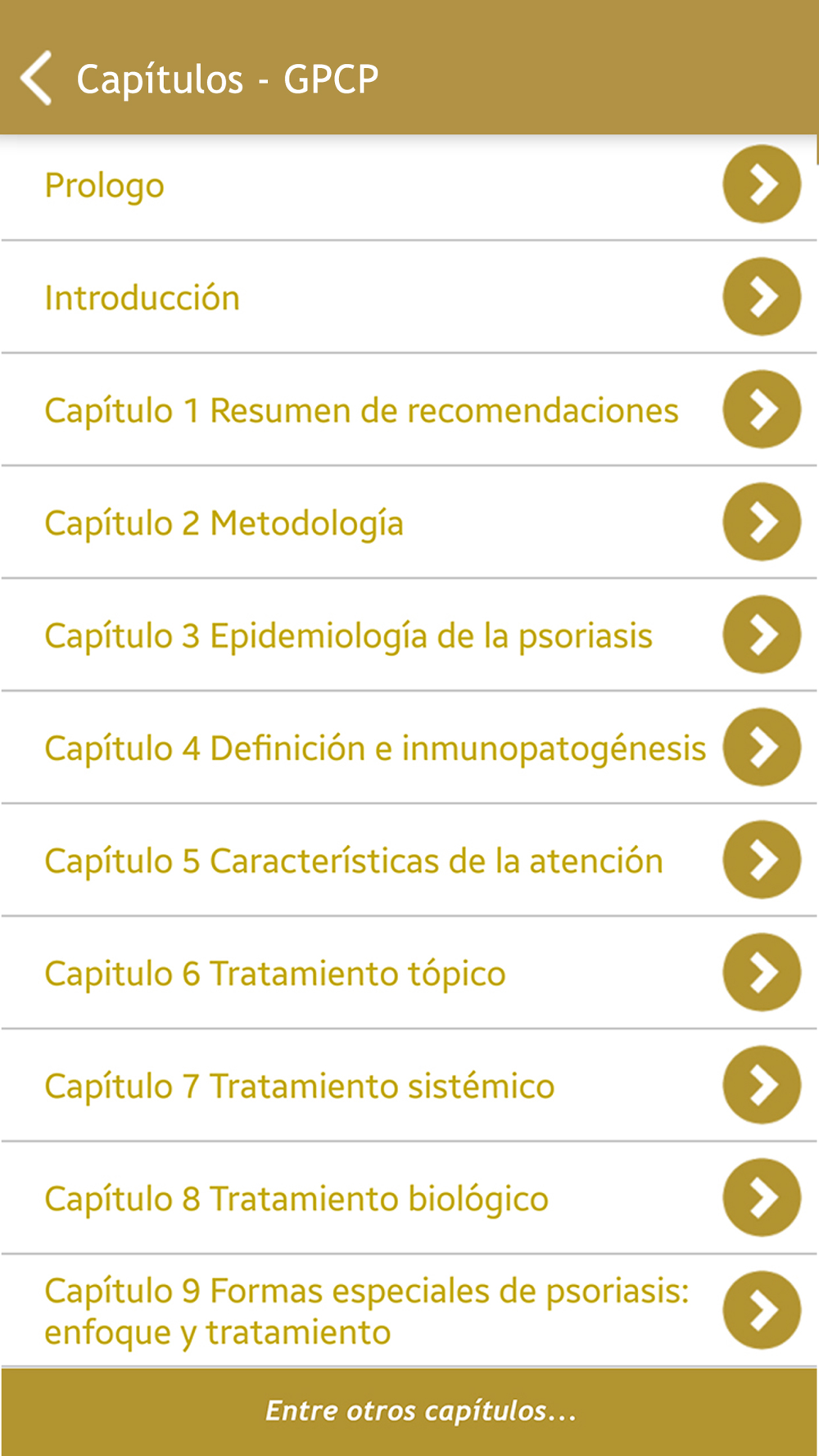Select Capitulo 6 Tratamiento tópico
The height and width of the screenshot is (1456, 819).
409,973
